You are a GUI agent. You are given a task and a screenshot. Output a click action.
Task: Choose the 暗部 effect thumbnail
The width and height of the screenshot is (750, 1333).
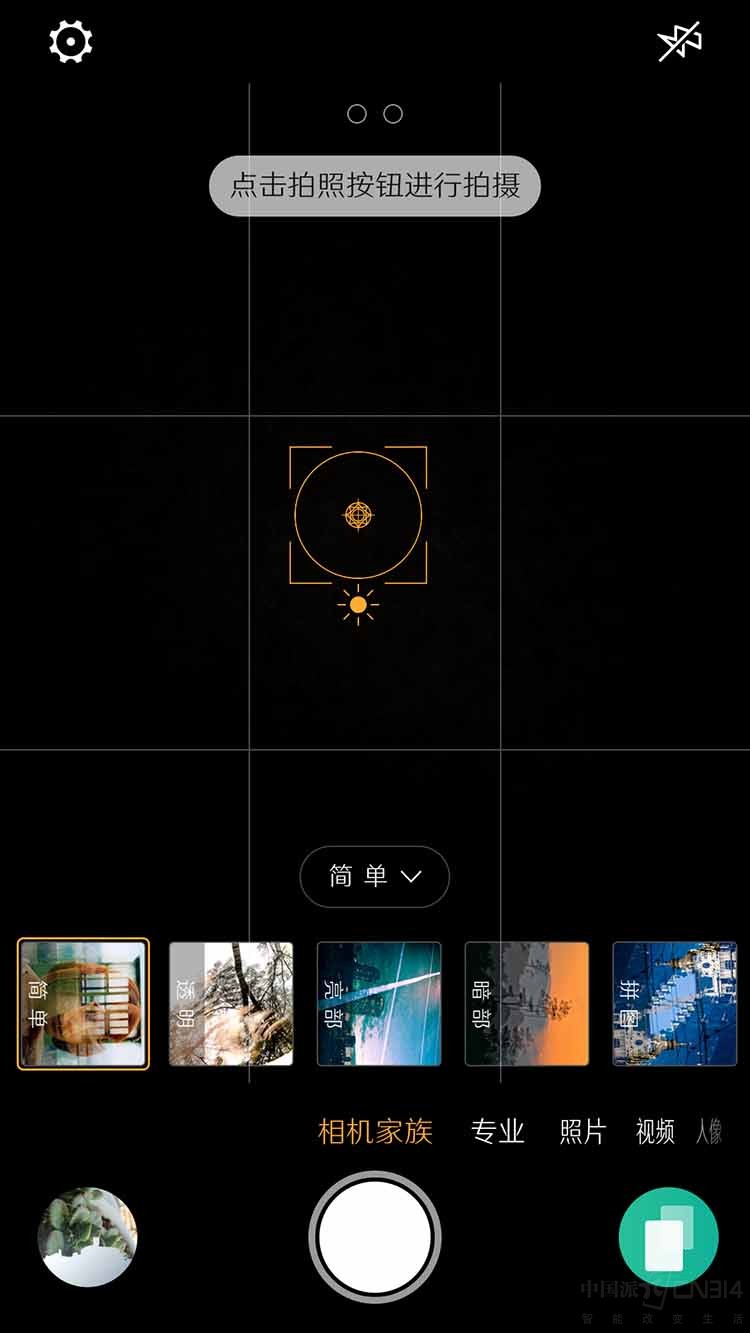(527, 1004)
